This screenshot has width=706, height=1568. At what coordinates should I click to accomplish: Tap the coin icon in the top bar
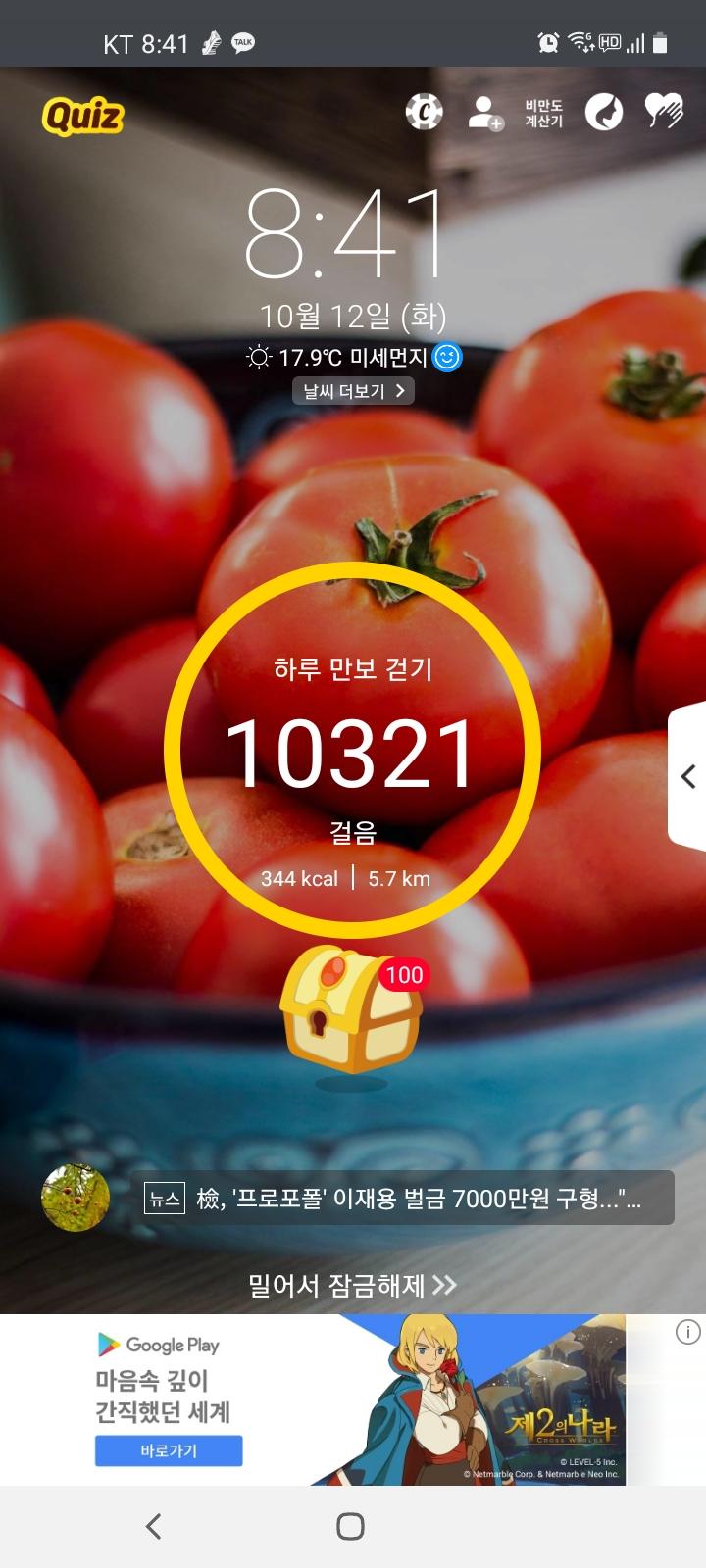coord(425,112)
